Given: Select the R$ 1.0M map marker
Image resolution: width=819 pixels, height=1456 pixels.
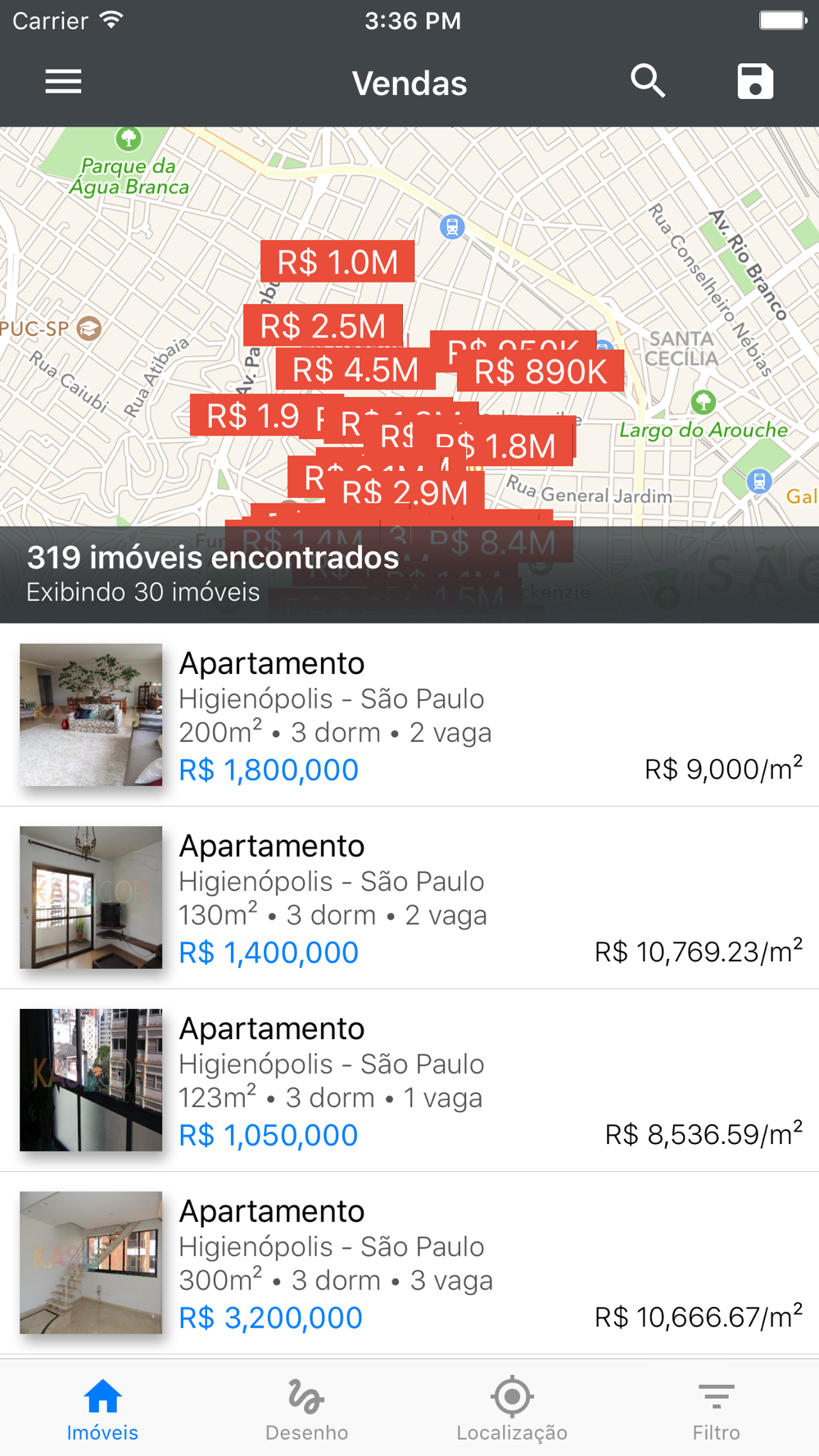Looking at the screenshot, I should (x=337, y=262).
